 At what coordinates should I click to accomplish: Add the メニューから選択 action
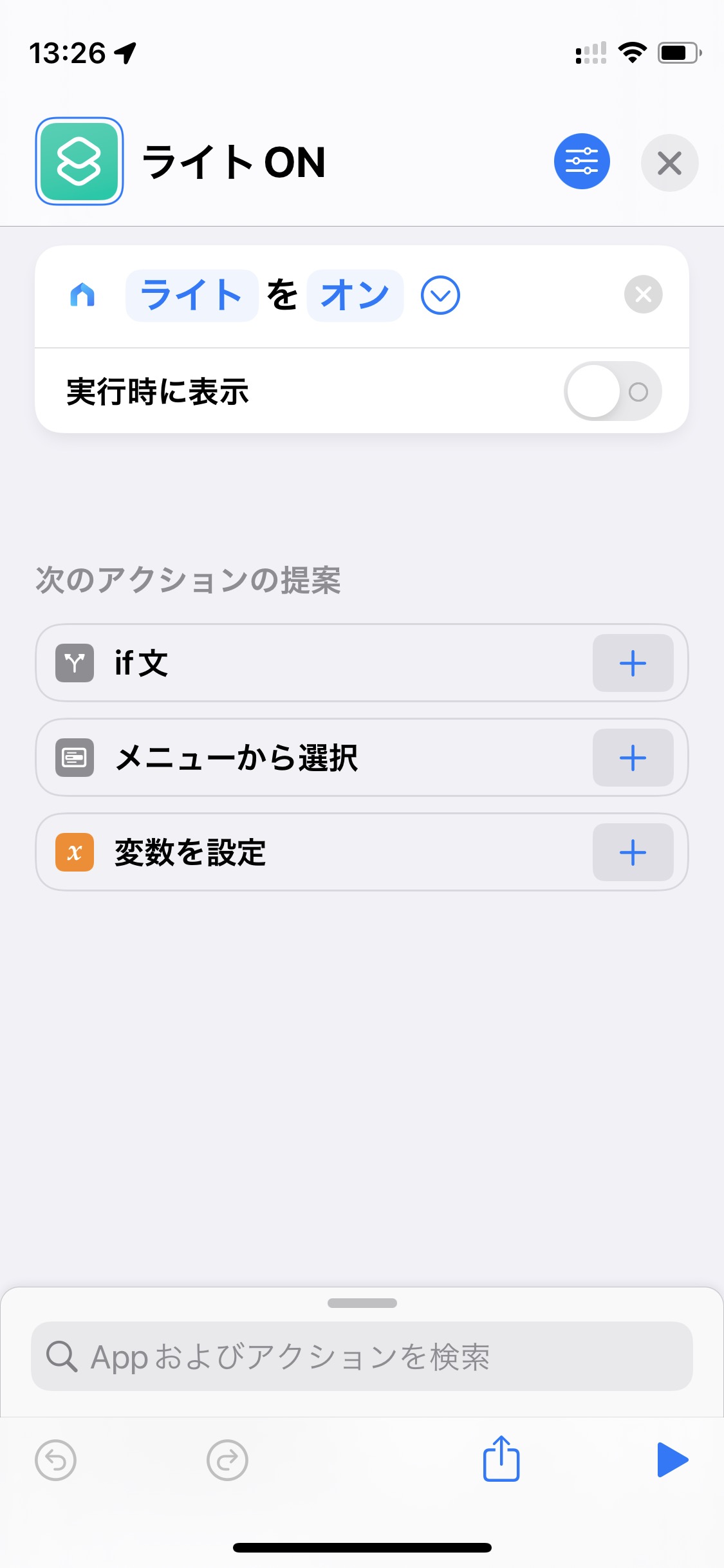point(633,758)
